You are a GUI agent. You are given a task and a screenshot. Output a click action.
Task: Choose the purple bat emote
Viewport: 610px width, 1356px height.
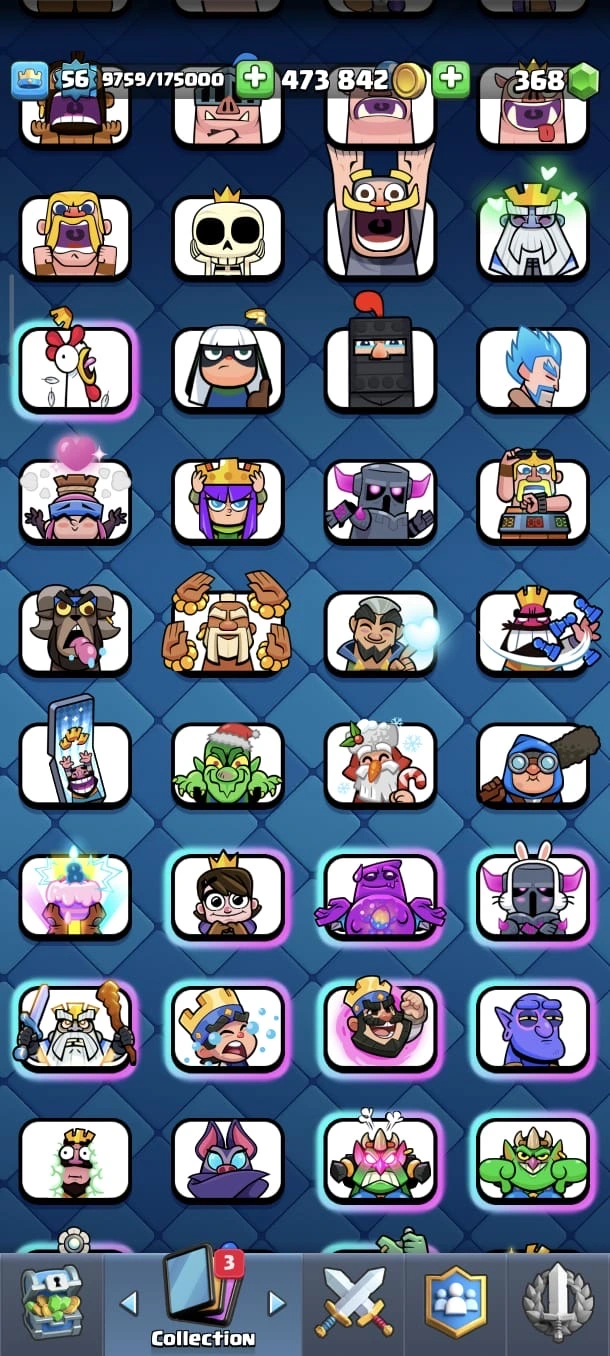228,1158
